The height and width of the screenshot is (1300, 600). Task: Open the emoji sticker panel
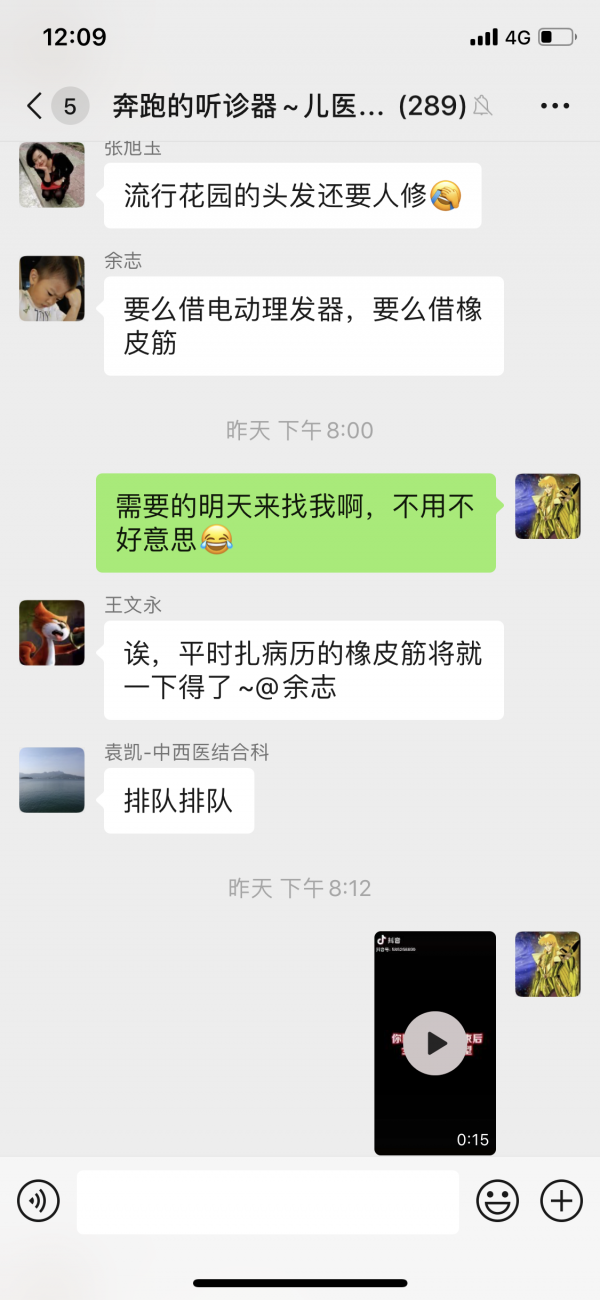click(x=497, y=1200)
